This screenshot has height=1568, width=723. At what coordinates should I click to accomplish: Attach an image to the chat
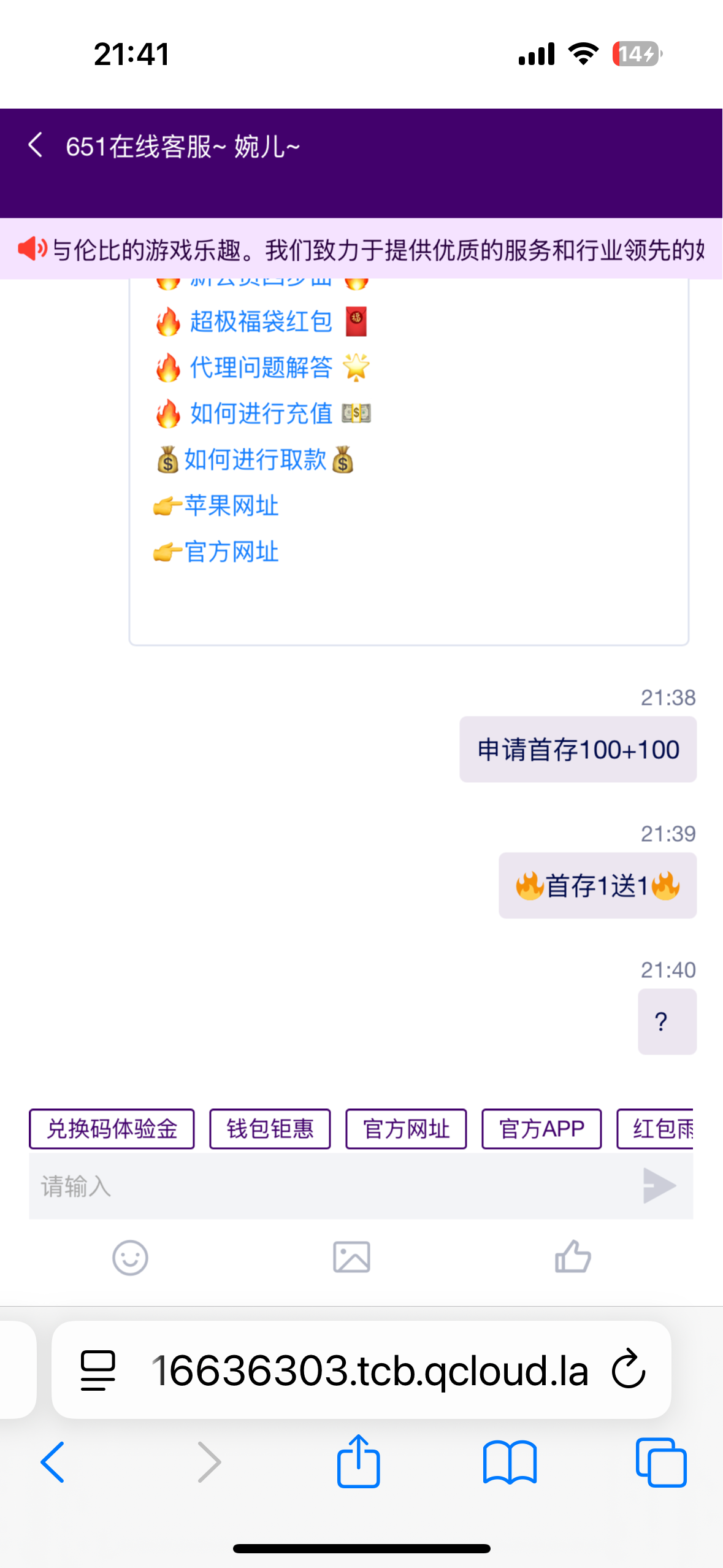351,1258
